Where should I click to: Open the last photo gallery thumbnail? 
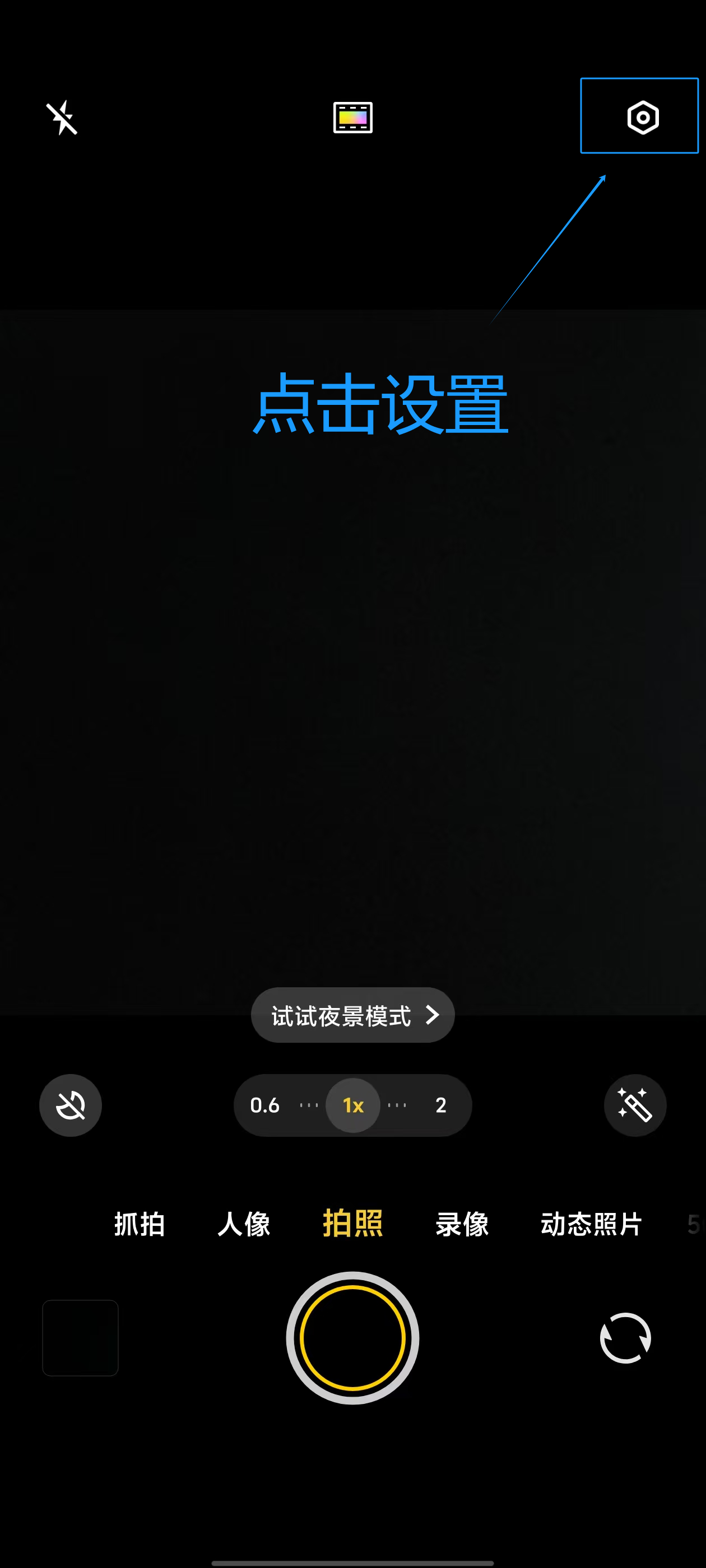[x=81, y=1337]
